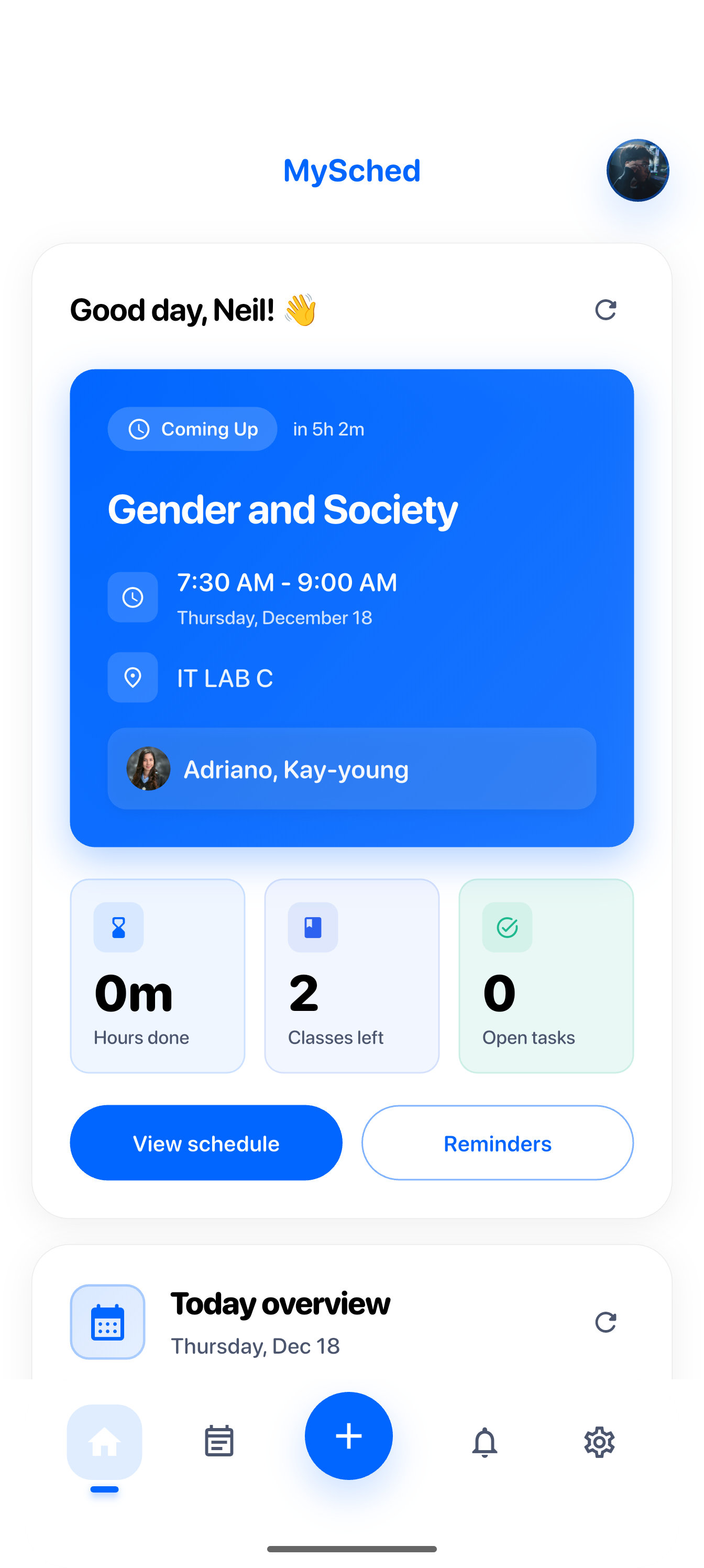Switch to the schedule list tab
Image resolution: width=704 pixels, height=1568 pixels.
point(219,1441)
